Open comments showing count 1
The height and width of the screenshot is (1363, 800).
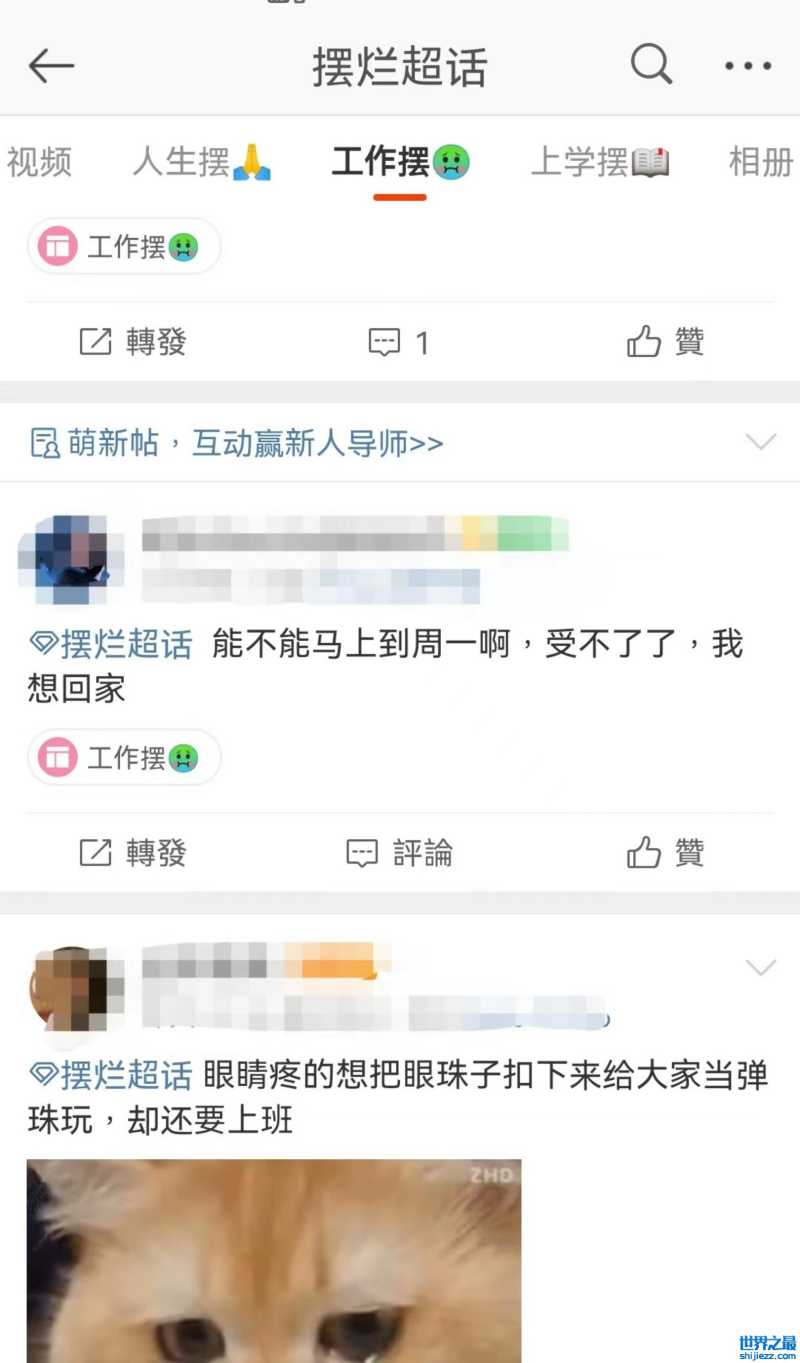[399, 343]
